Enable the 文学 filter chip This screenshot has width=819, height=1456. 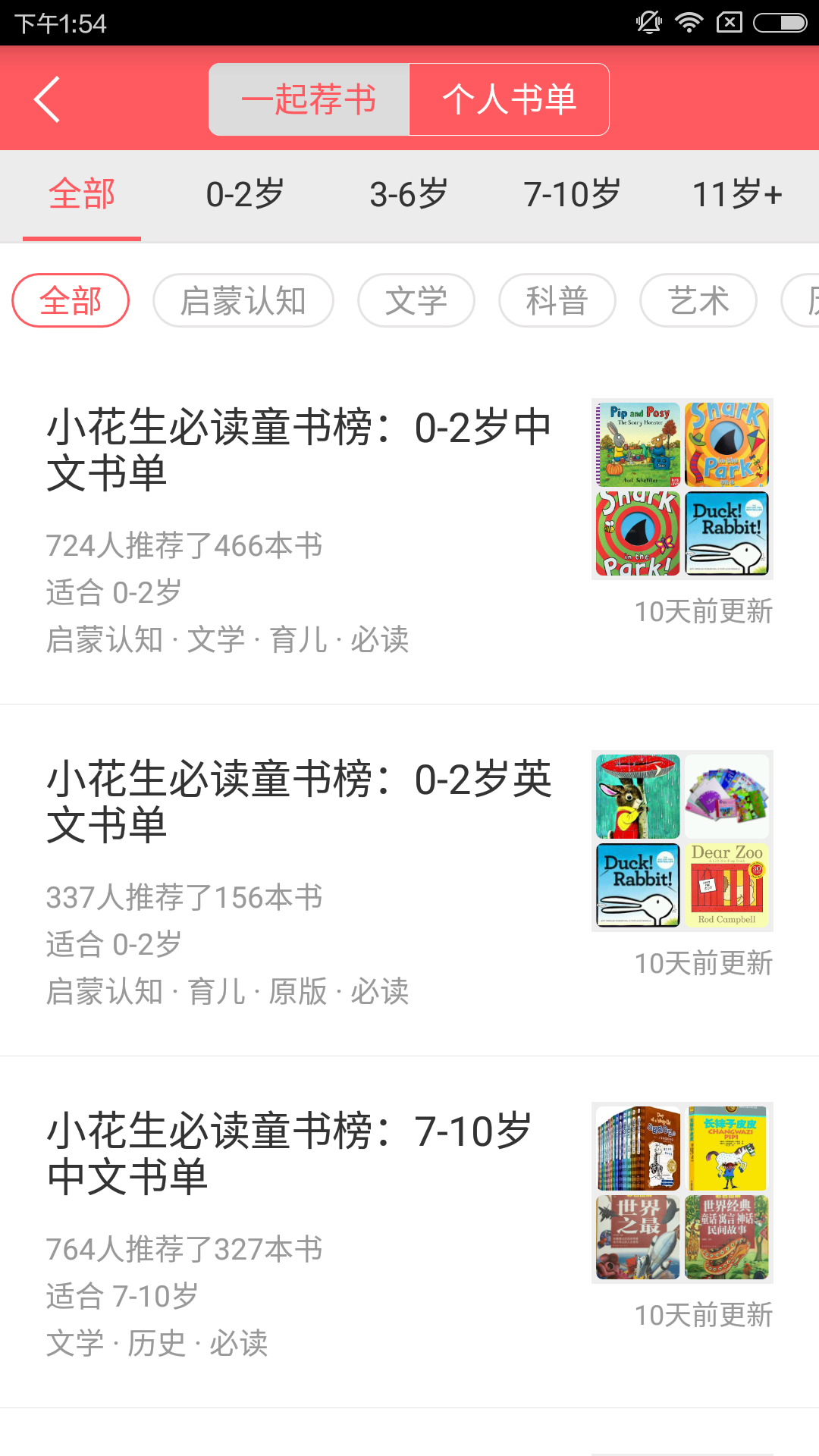click(416, 300)
